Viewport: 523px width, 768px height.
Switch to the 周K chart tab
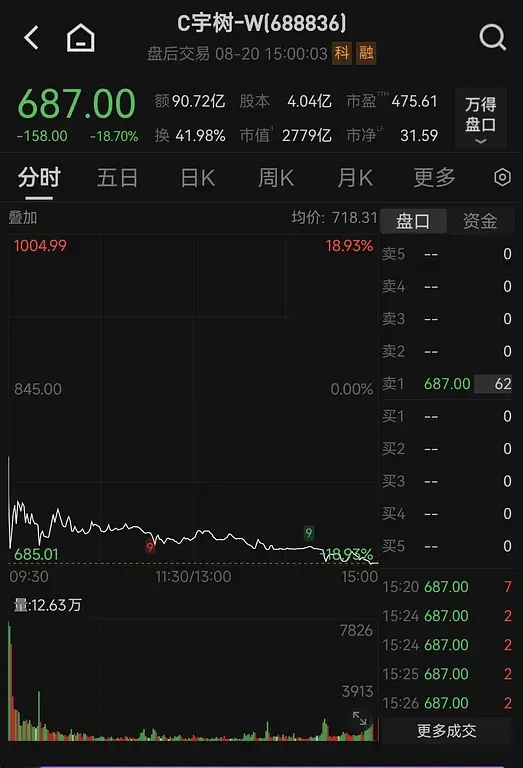[276, 177]
